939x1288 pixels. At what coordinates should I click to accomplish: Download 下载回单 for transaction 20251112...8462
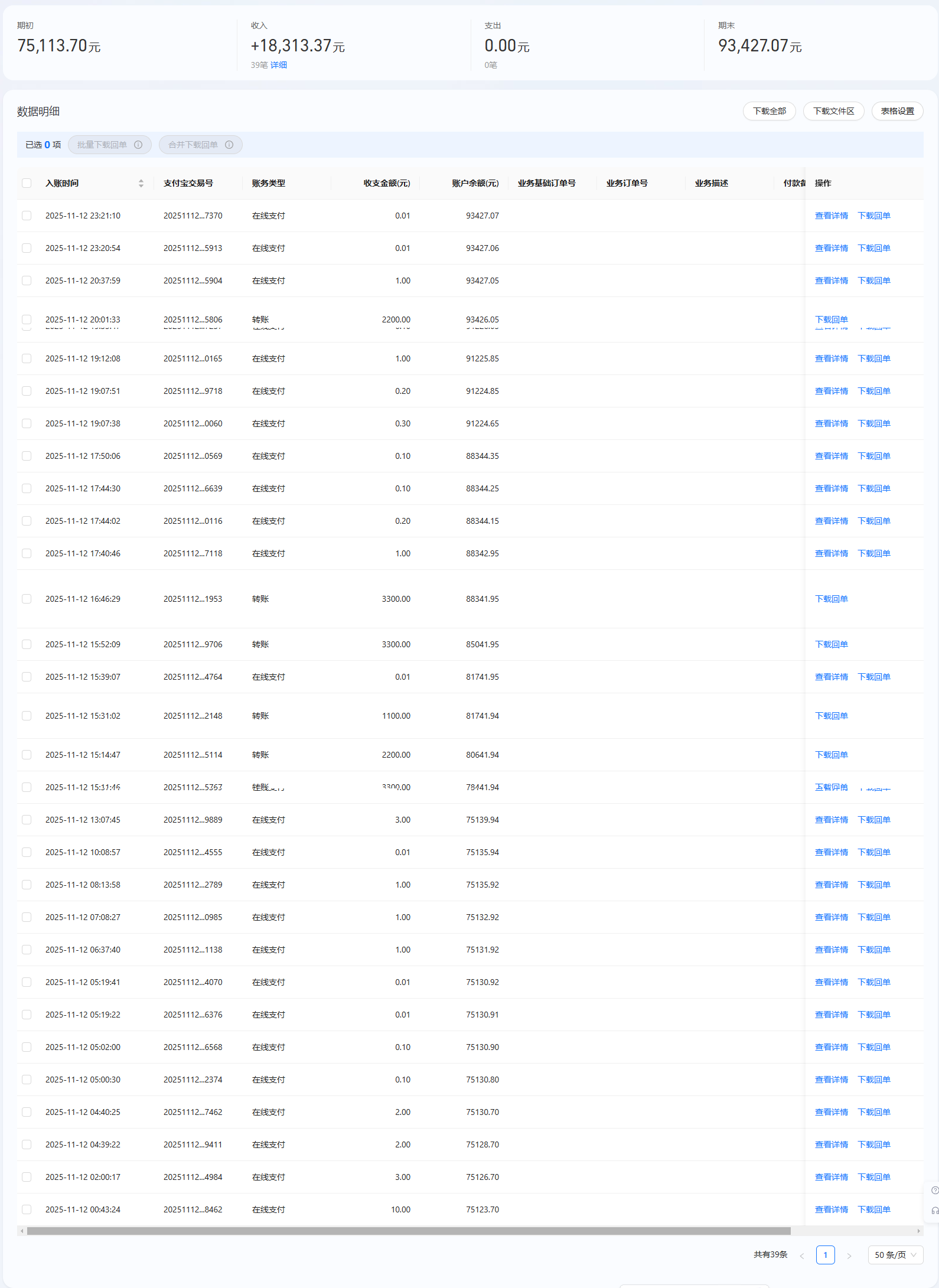coord(873,1209)
